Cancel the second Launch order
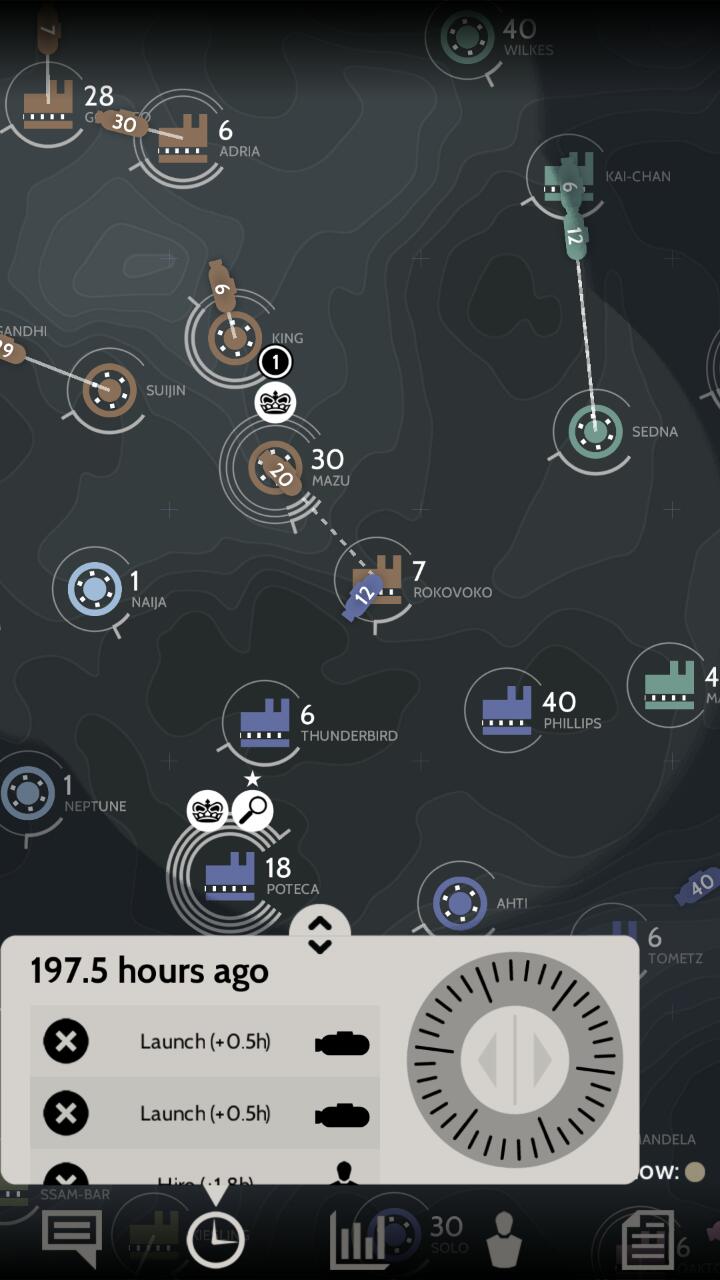Viewport: 720px width, 1280px height. tap(66, 1113)
